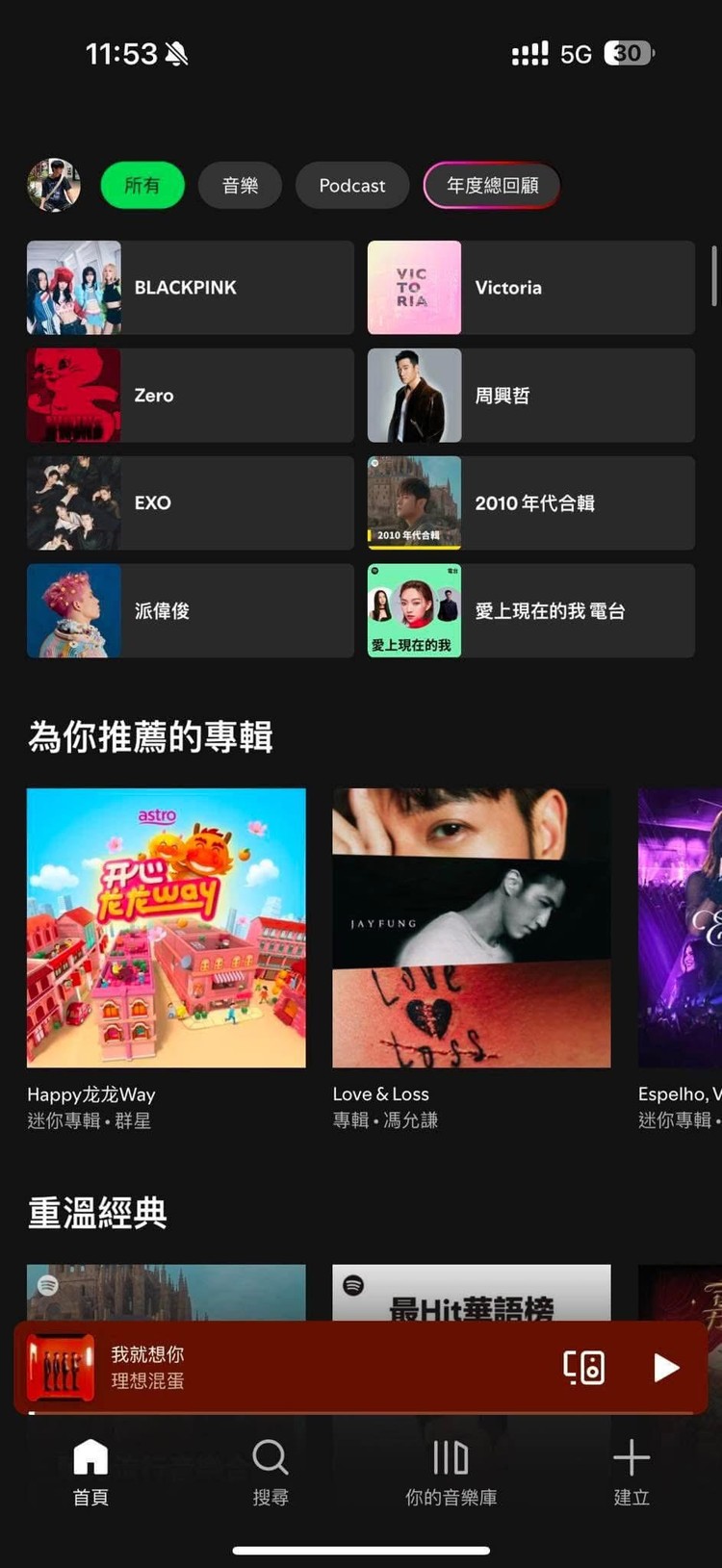This screenshot has width=722, height=1568.
Task: Switch to 你的音樂庫 tab
Action: [x=451, y=1472]
